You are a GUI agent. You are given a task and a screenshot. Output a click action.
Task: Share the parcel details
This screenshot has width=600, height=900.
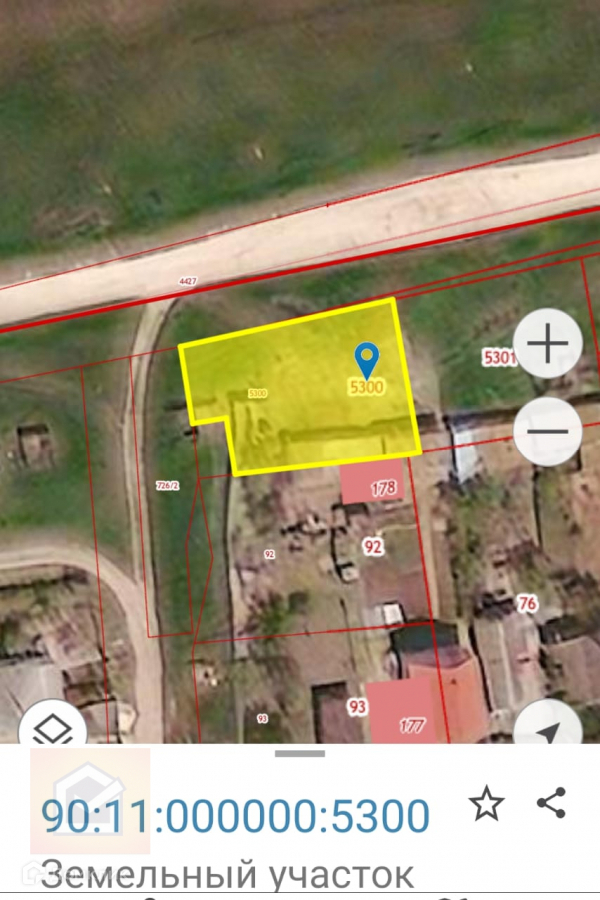point(551,802)
